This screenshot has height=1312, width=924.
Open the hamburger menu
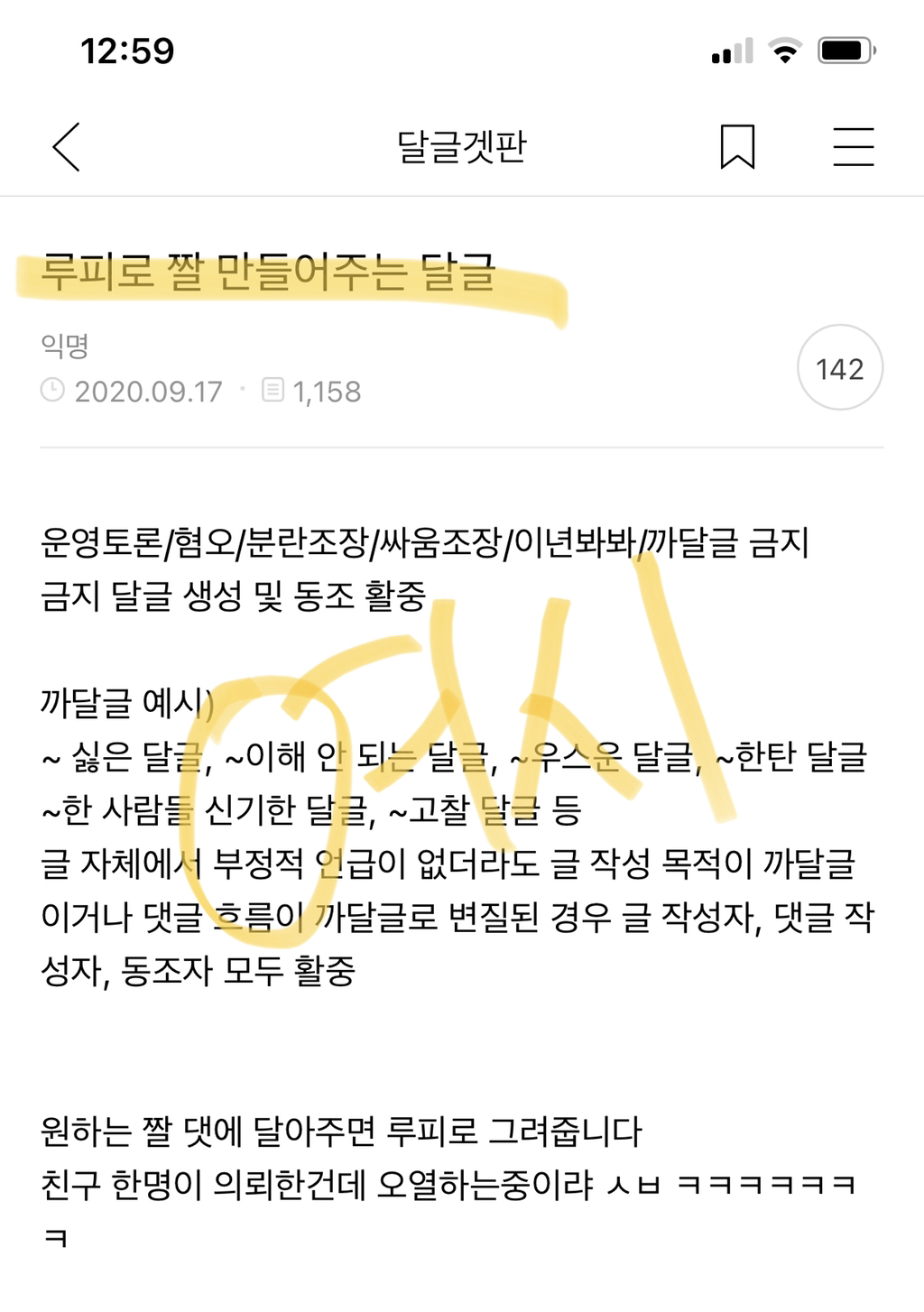[853, 146]
